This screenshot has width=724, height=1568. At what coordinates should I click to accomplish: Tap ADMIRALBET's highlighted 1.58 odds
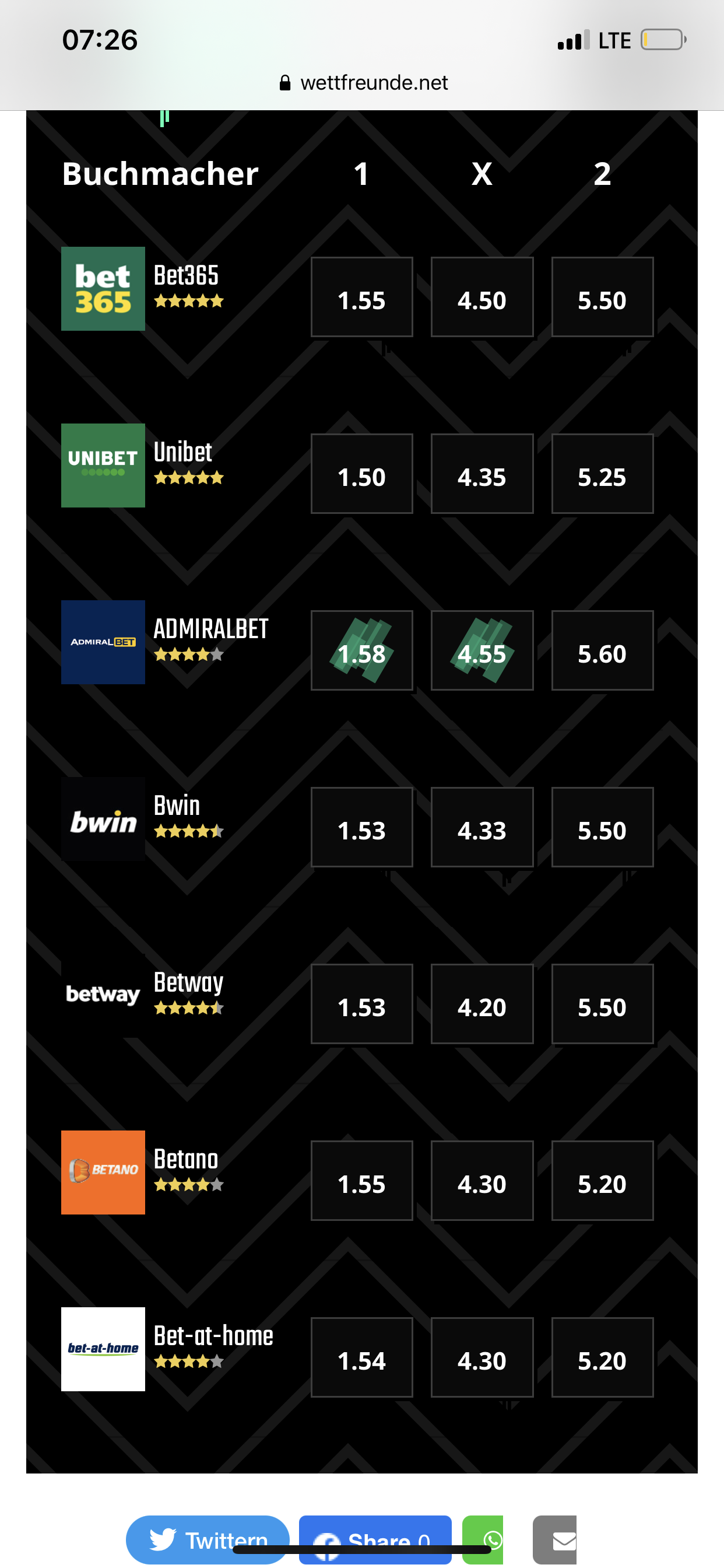tap(361, 650)
